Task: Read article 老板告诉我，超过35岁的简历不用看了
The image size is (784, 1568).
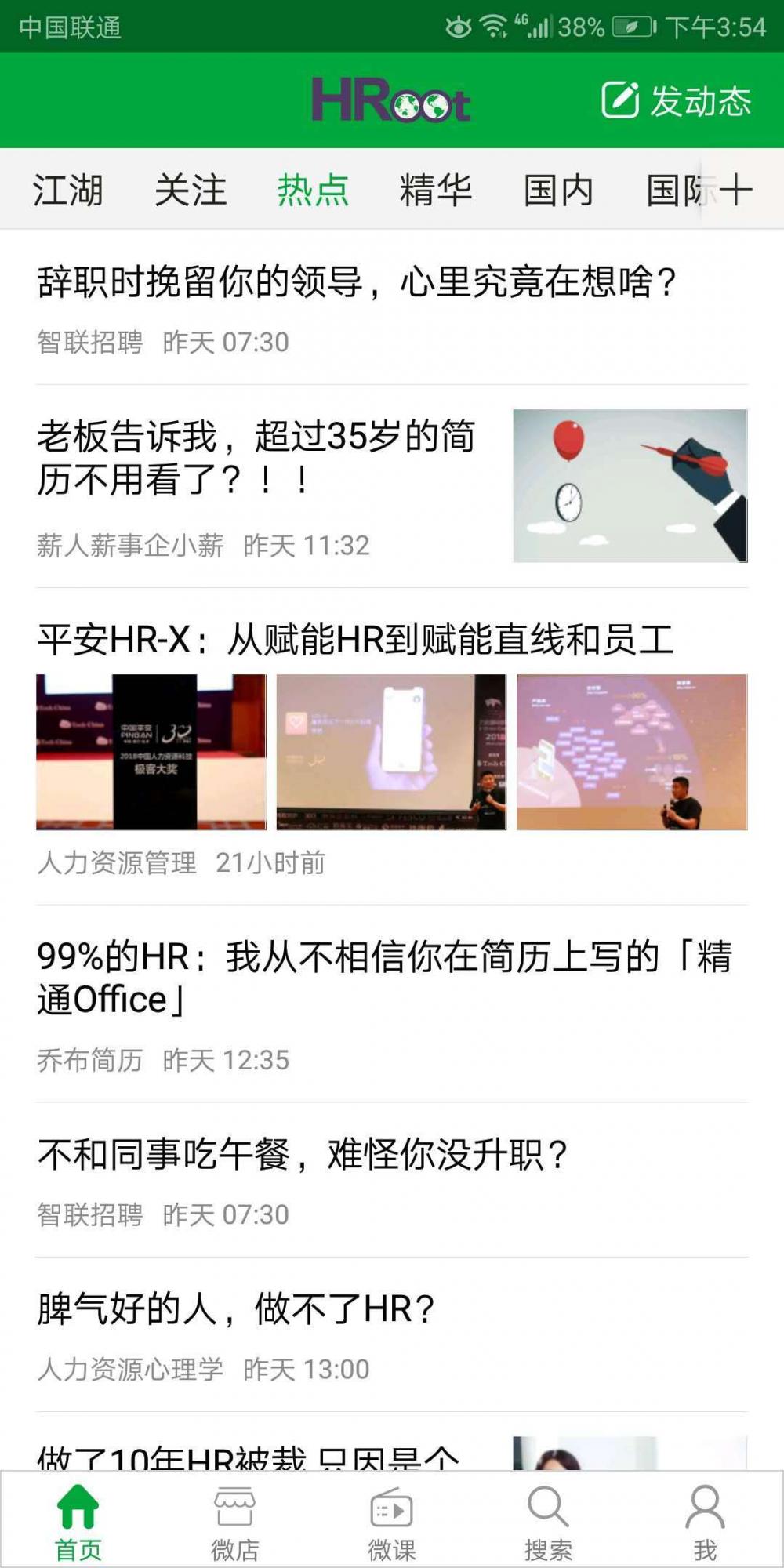Action: point(256,458)
